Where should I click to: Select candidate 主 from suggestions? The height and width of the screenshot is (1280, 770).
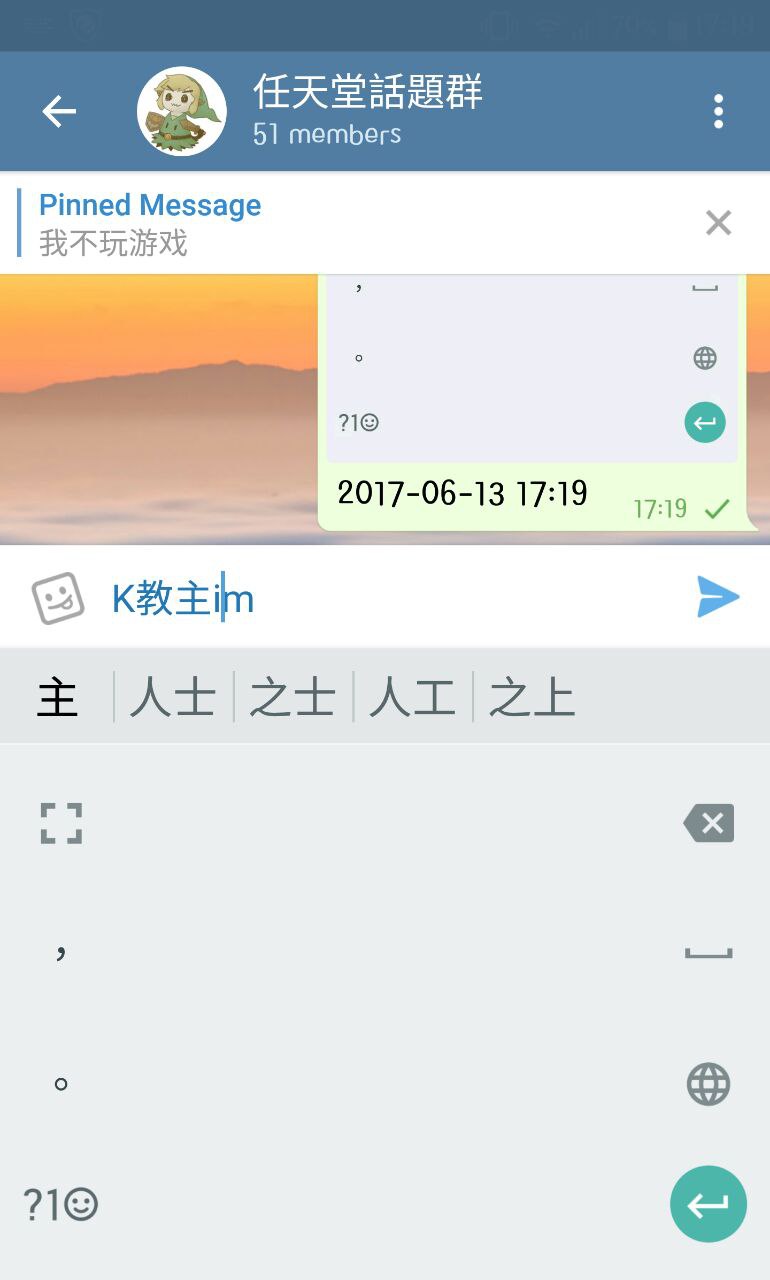click(x=57, y=697)
